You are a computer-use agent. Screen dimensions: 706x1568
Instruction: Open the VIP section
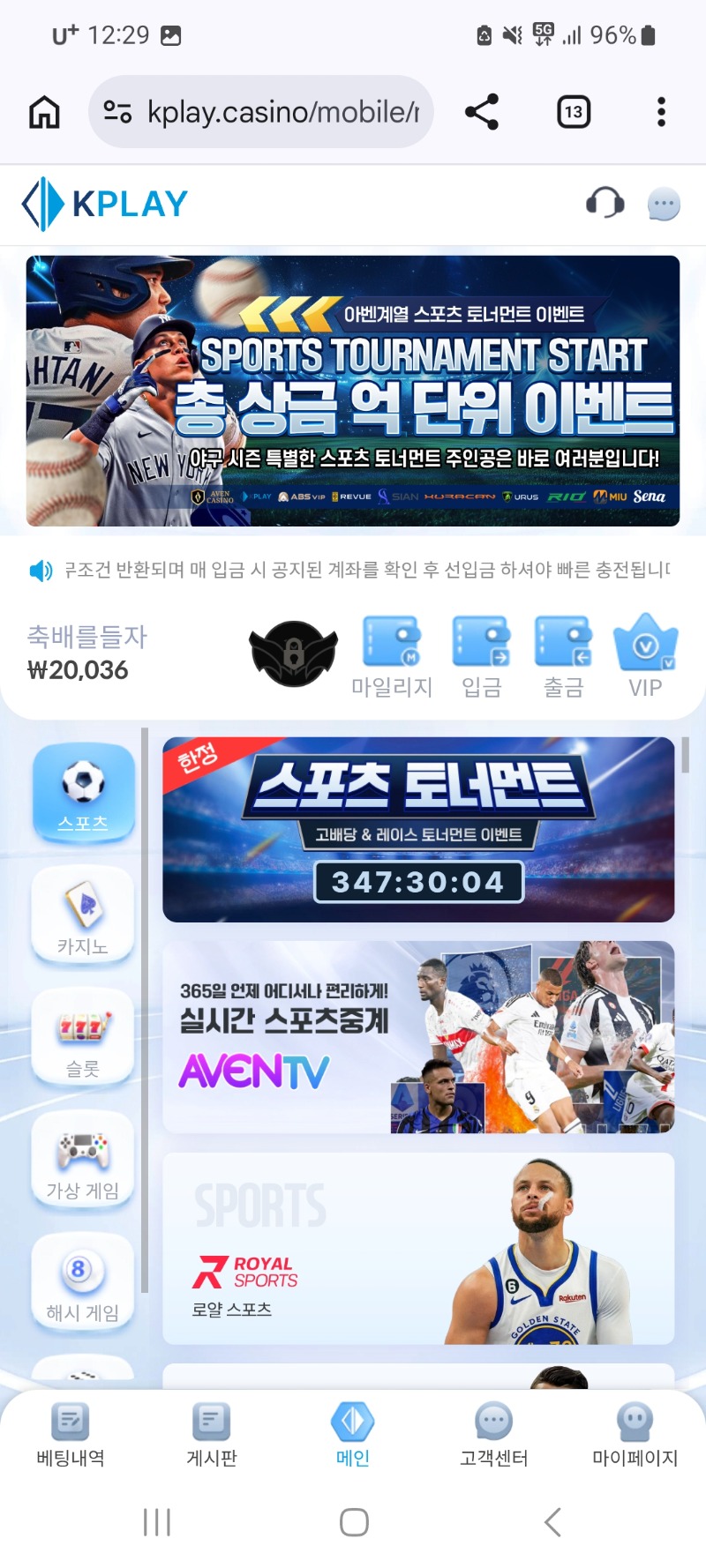[645, 657]
